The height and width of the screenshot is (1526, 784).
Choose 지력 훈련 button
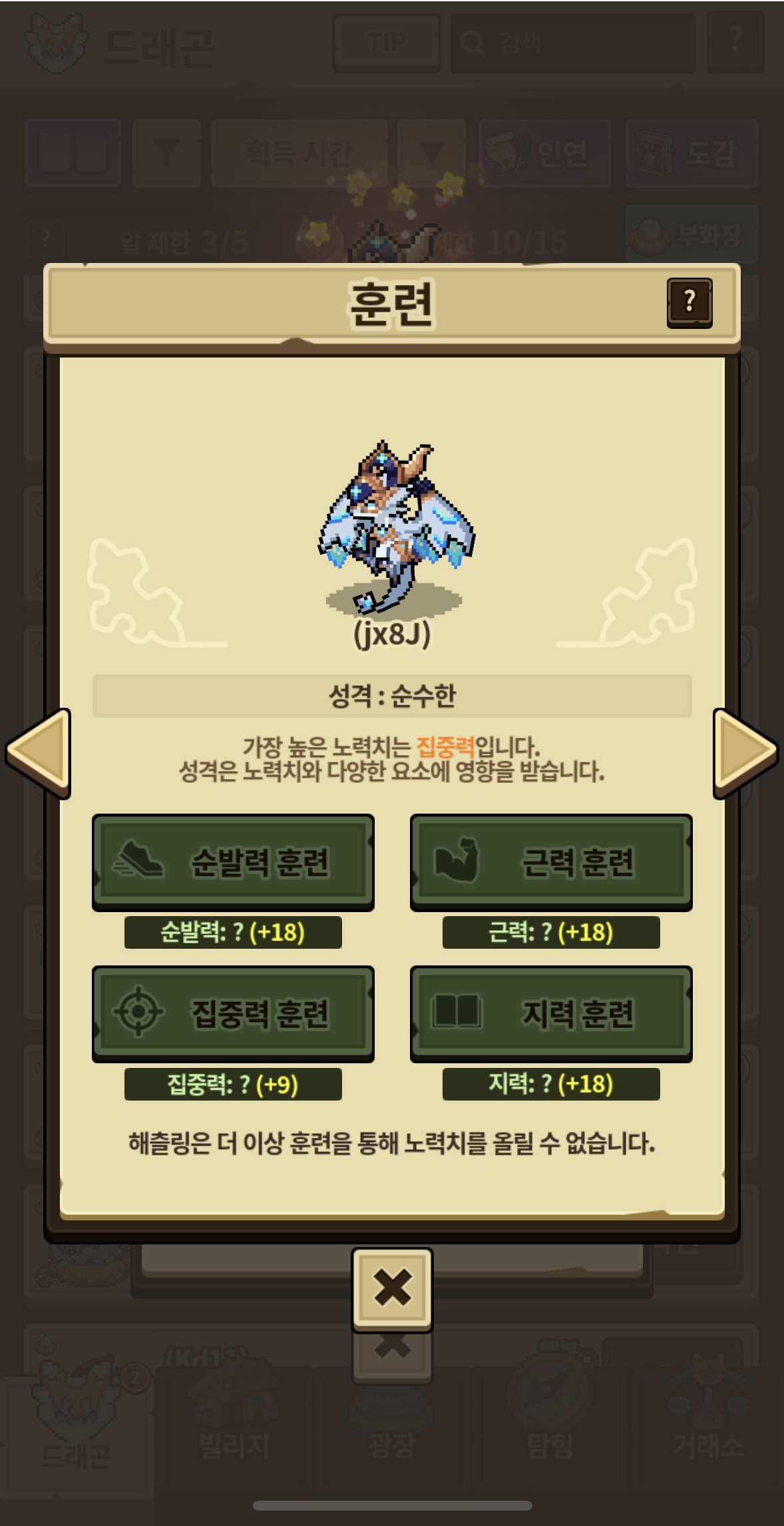[x=551, y=1013]
